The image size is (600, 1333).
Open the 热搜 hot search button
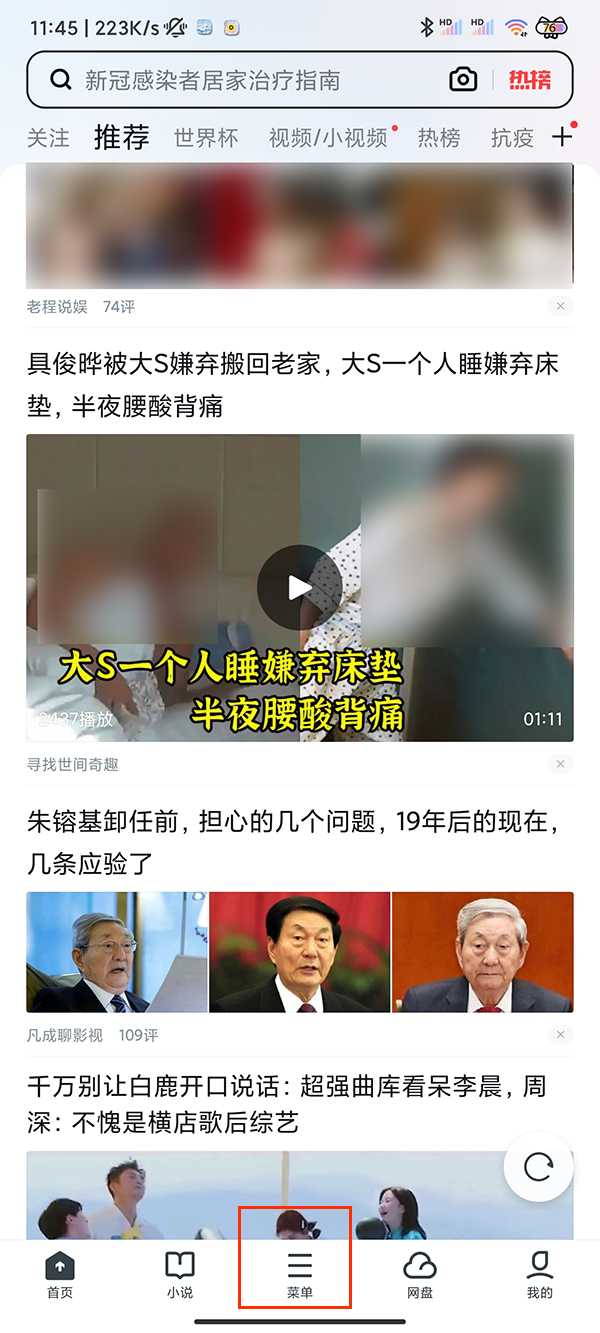tap(530, 80)
